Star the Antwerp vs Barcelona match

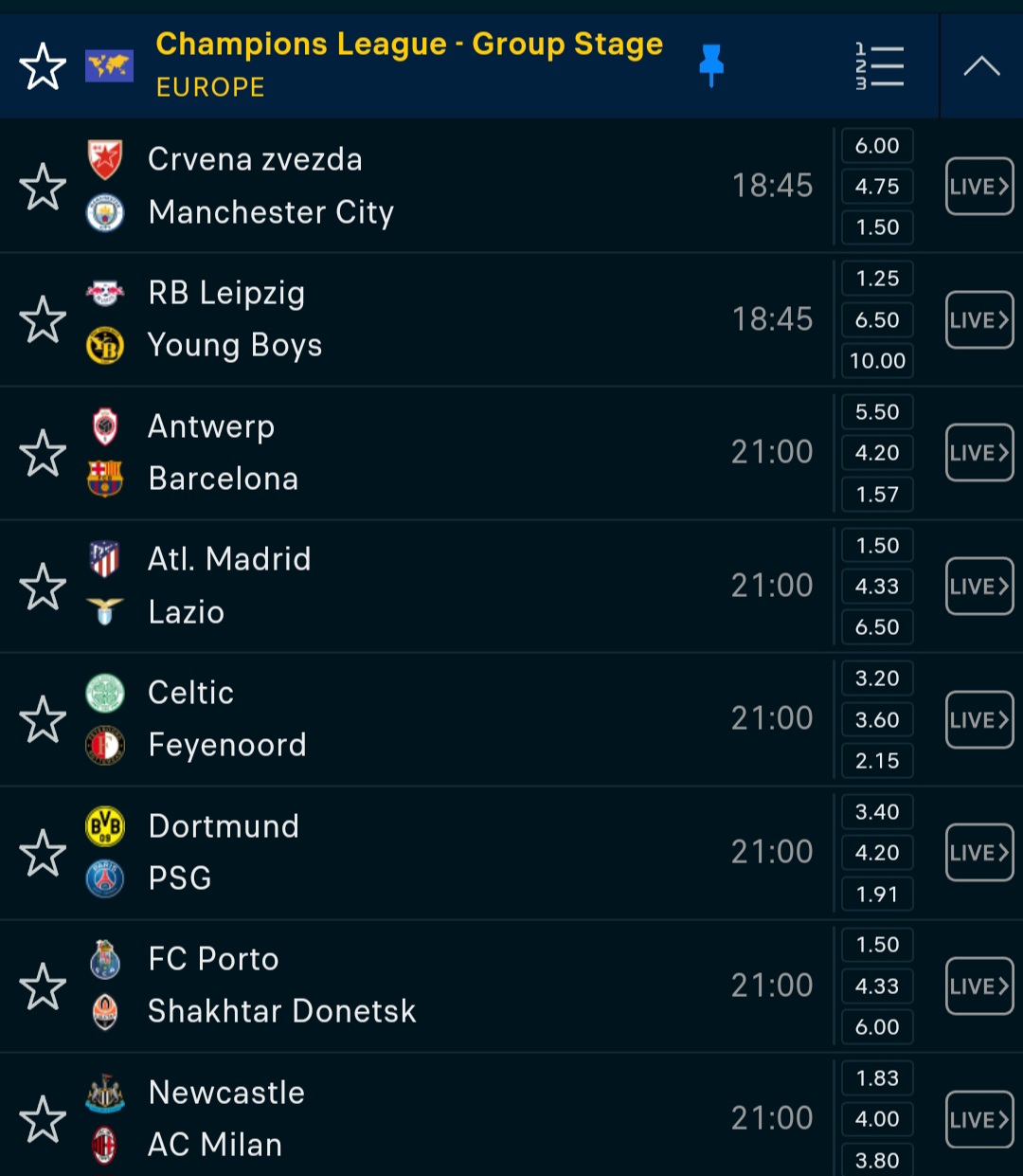tap(43, 453)
